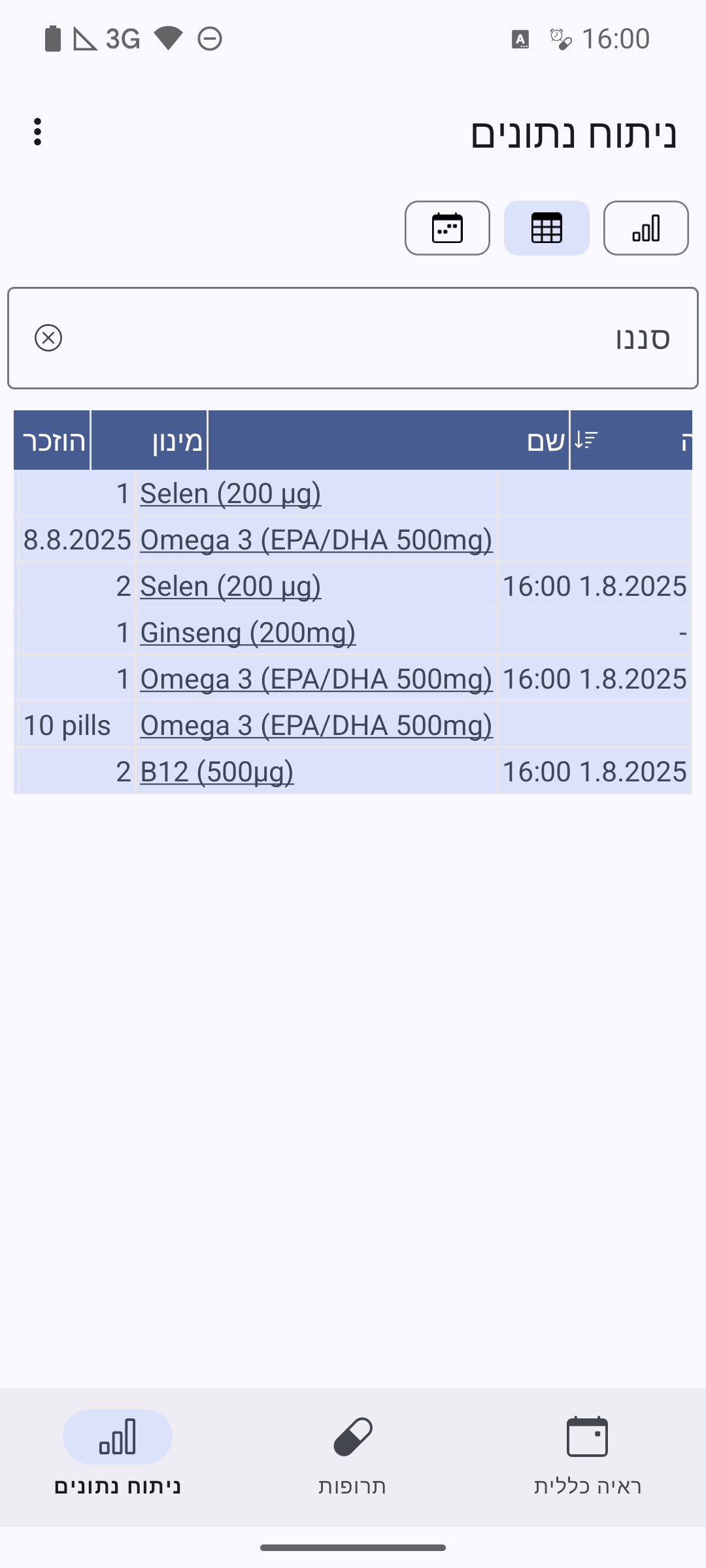Clear the filter text field
706x1568 pixels.
(48, 338)
